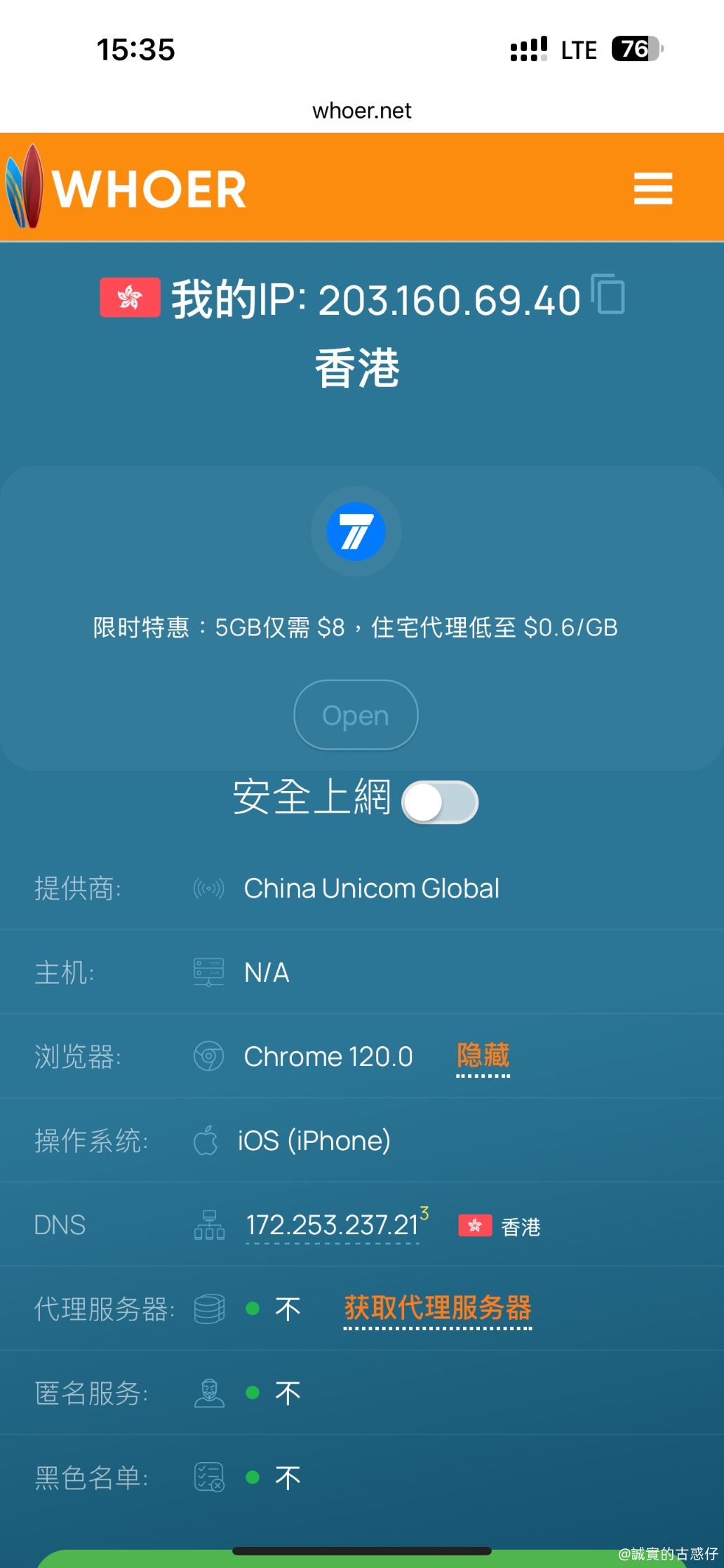Toggle the 安全上網 switch
Image resolution: width=724 pixels, height=1568 pixels.
440,802
